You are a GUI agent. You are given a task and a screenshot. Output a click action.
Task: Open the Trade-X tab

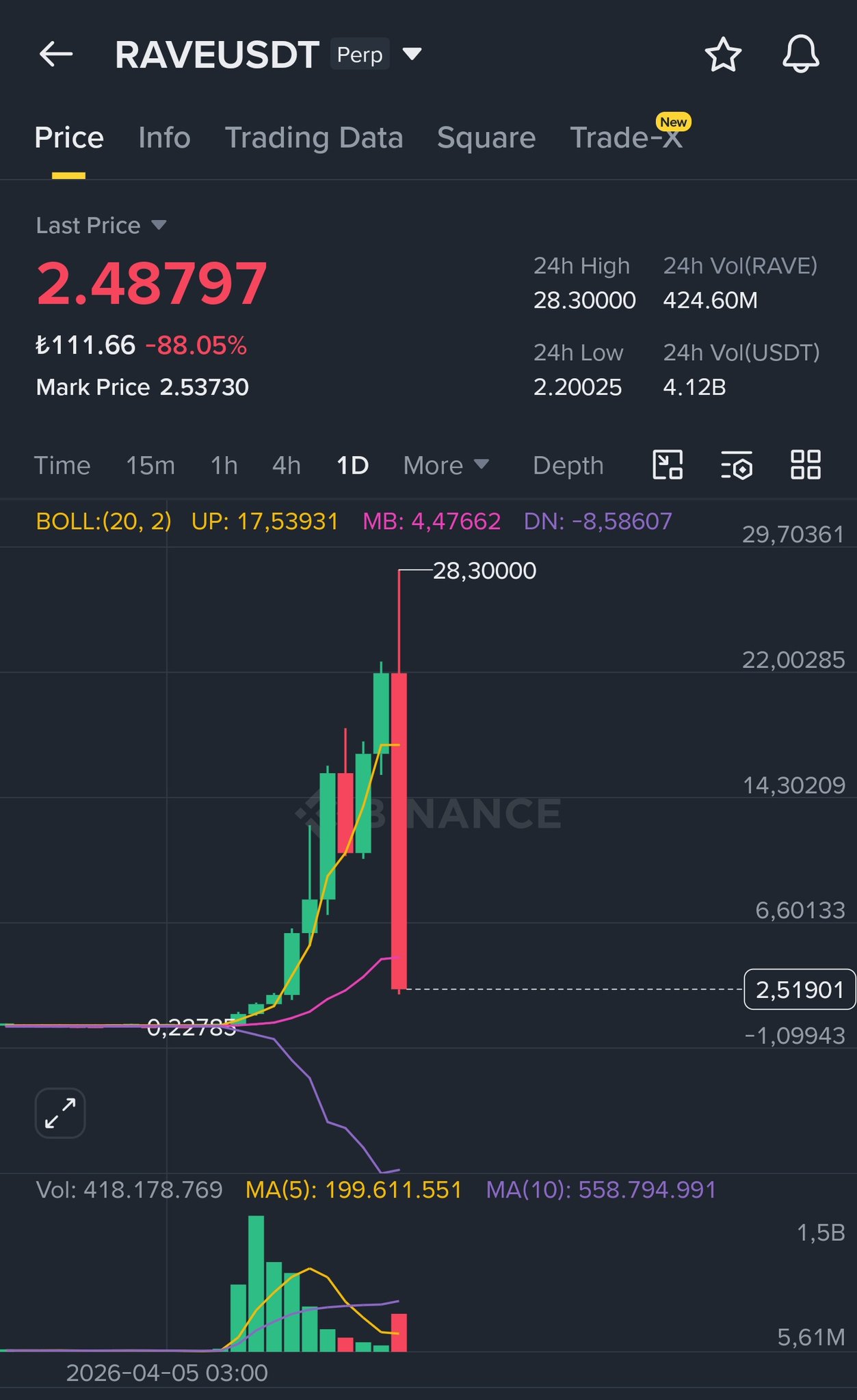[626, 138]
